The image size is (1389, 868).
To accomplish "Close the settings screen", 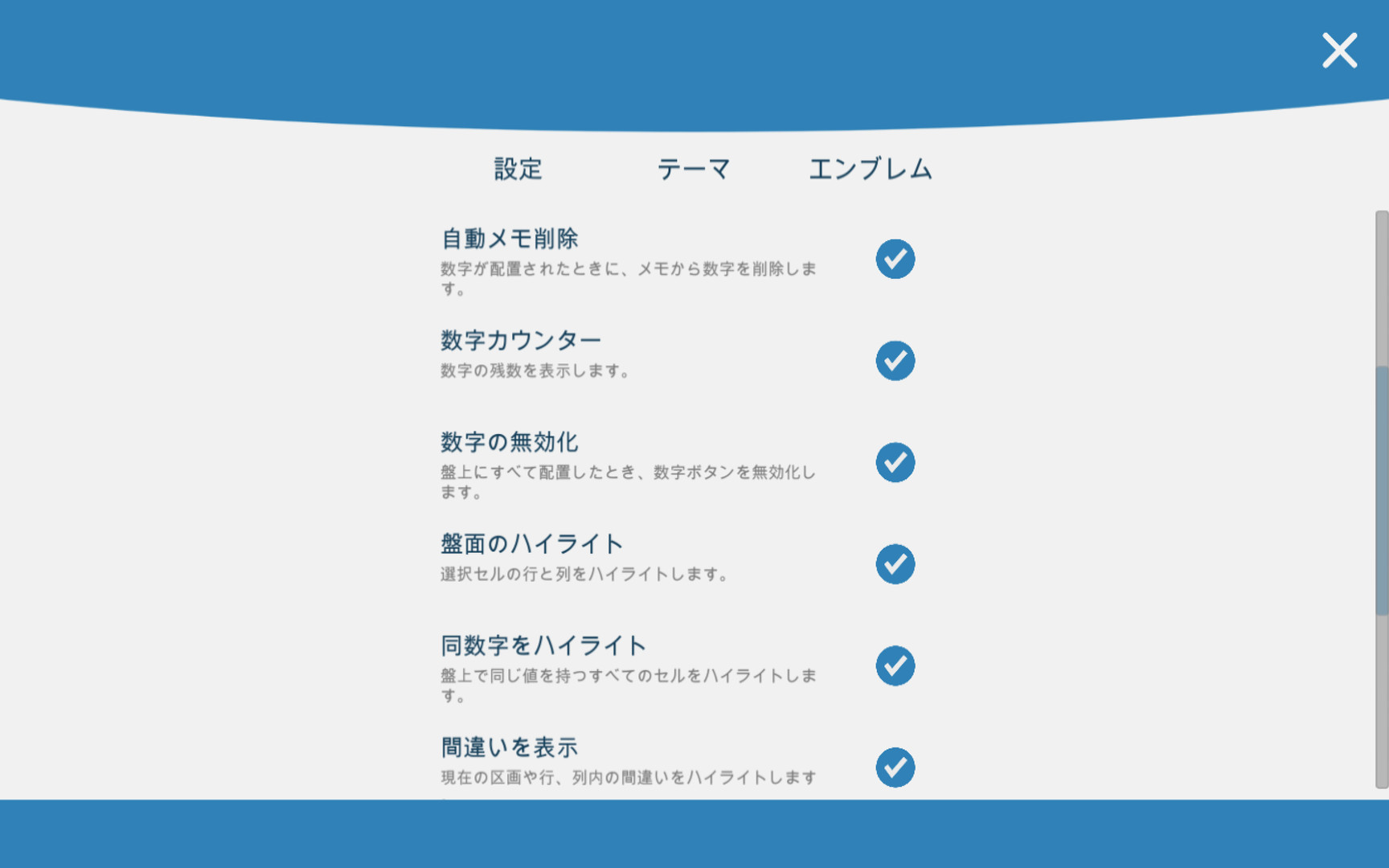I will [1339, 51].
